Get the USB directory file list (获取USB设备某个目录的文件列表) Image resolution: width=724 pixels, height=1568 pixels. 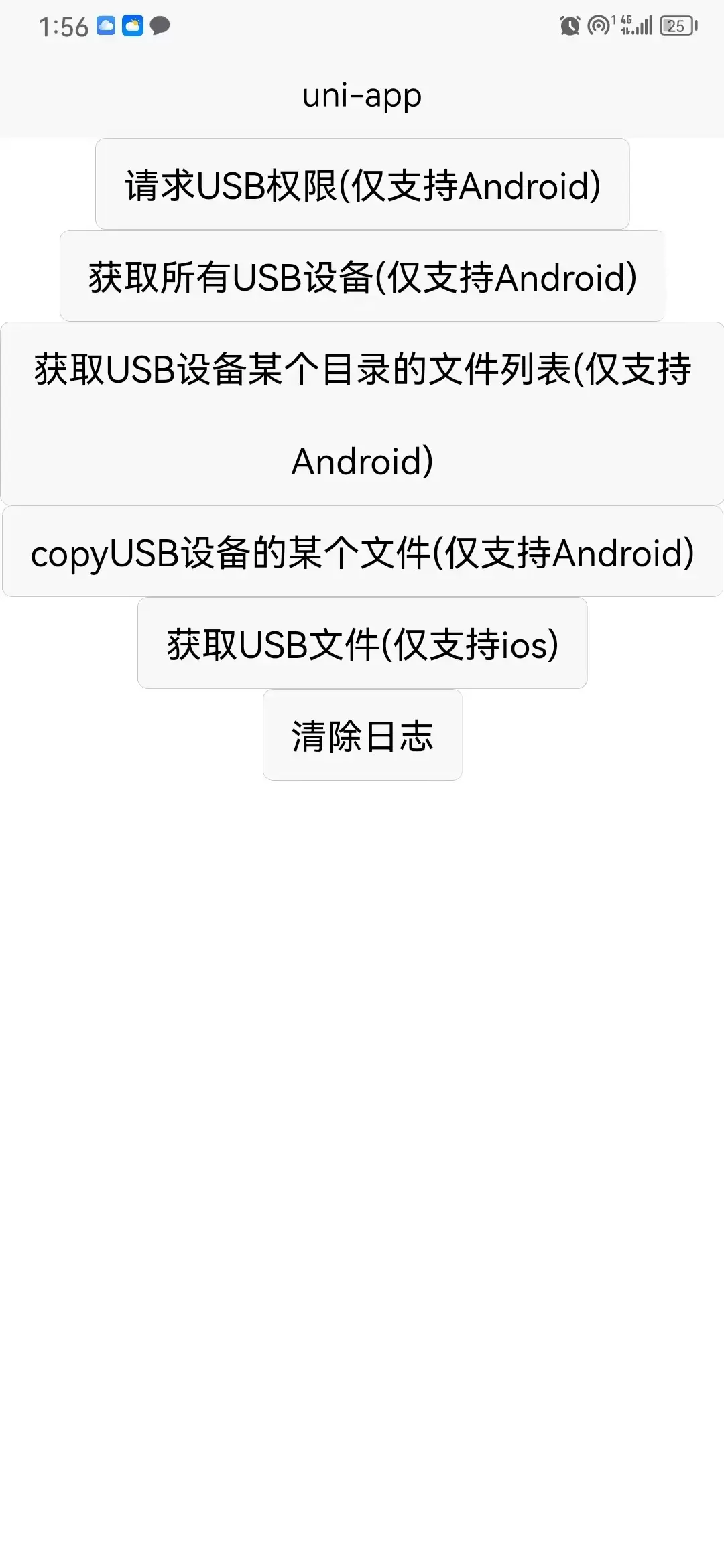click(362, 413)
